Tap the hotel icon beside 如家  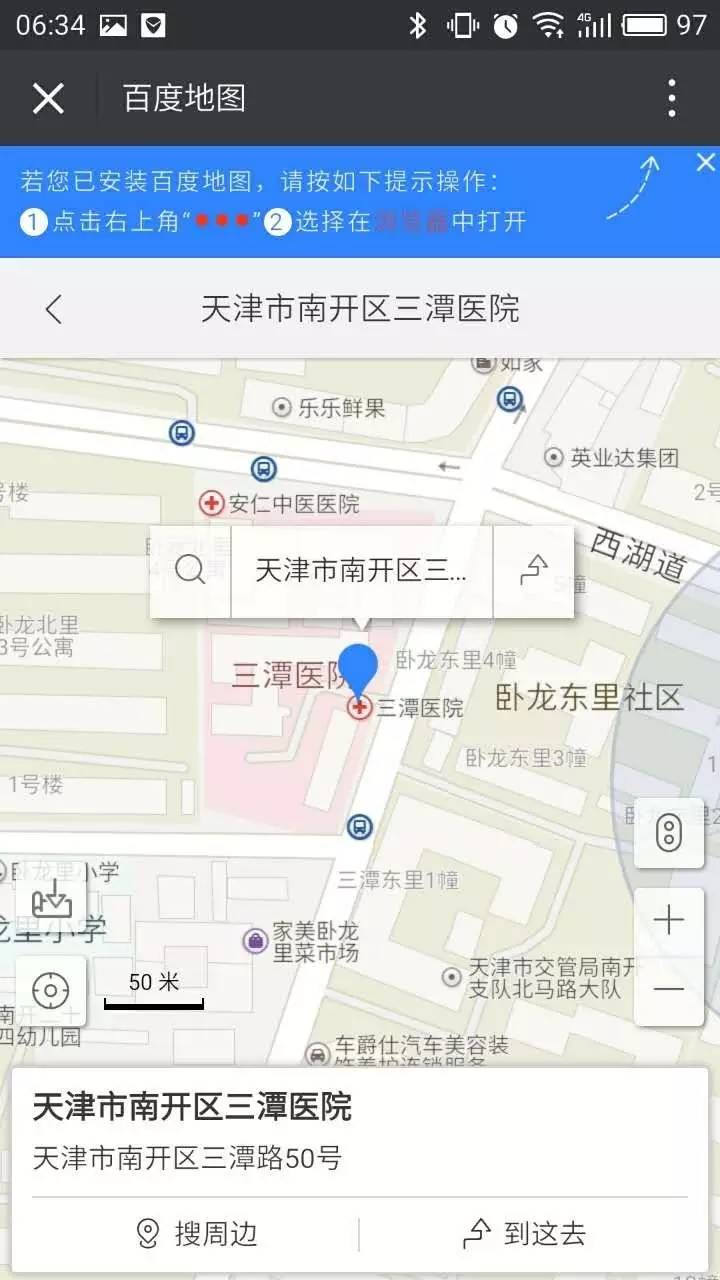pyautogui.click(x=484, y=363)
